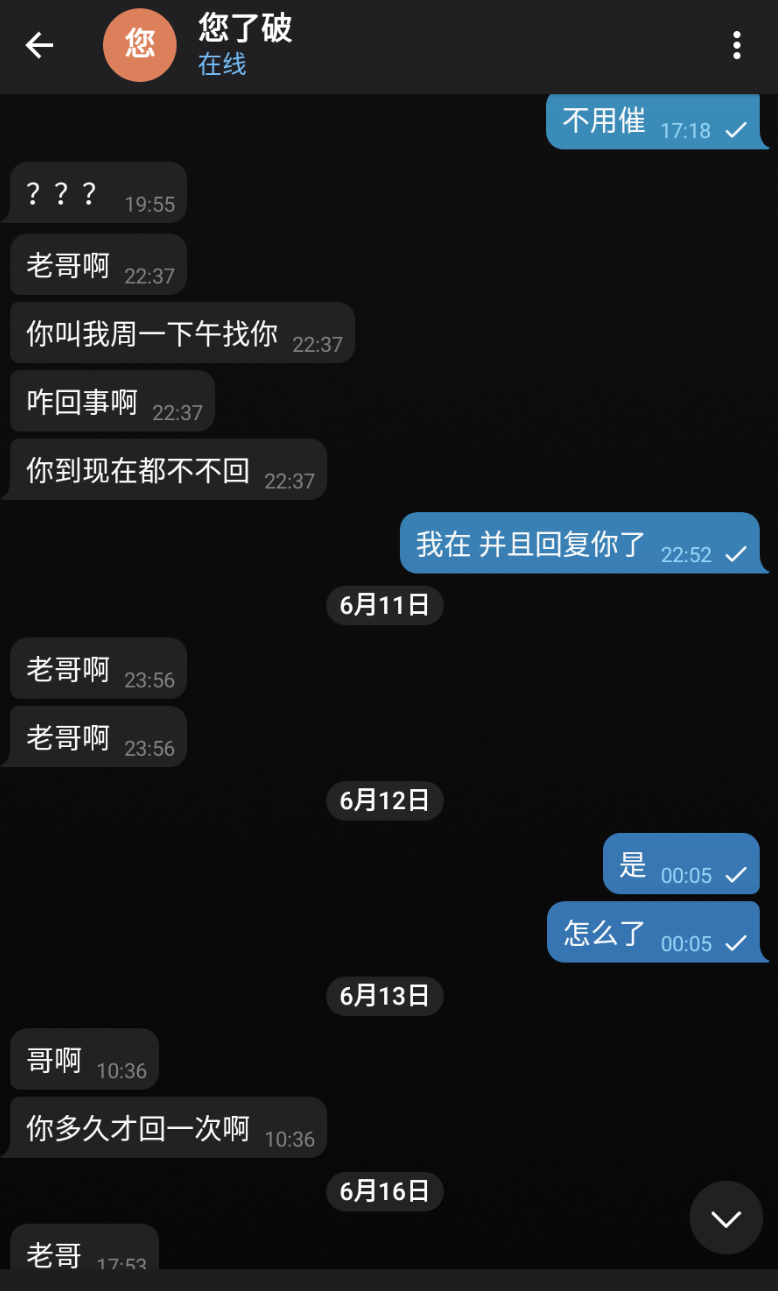Open the three-dot overflow menu
778x1291 pixels.
[x=736, y=45]
